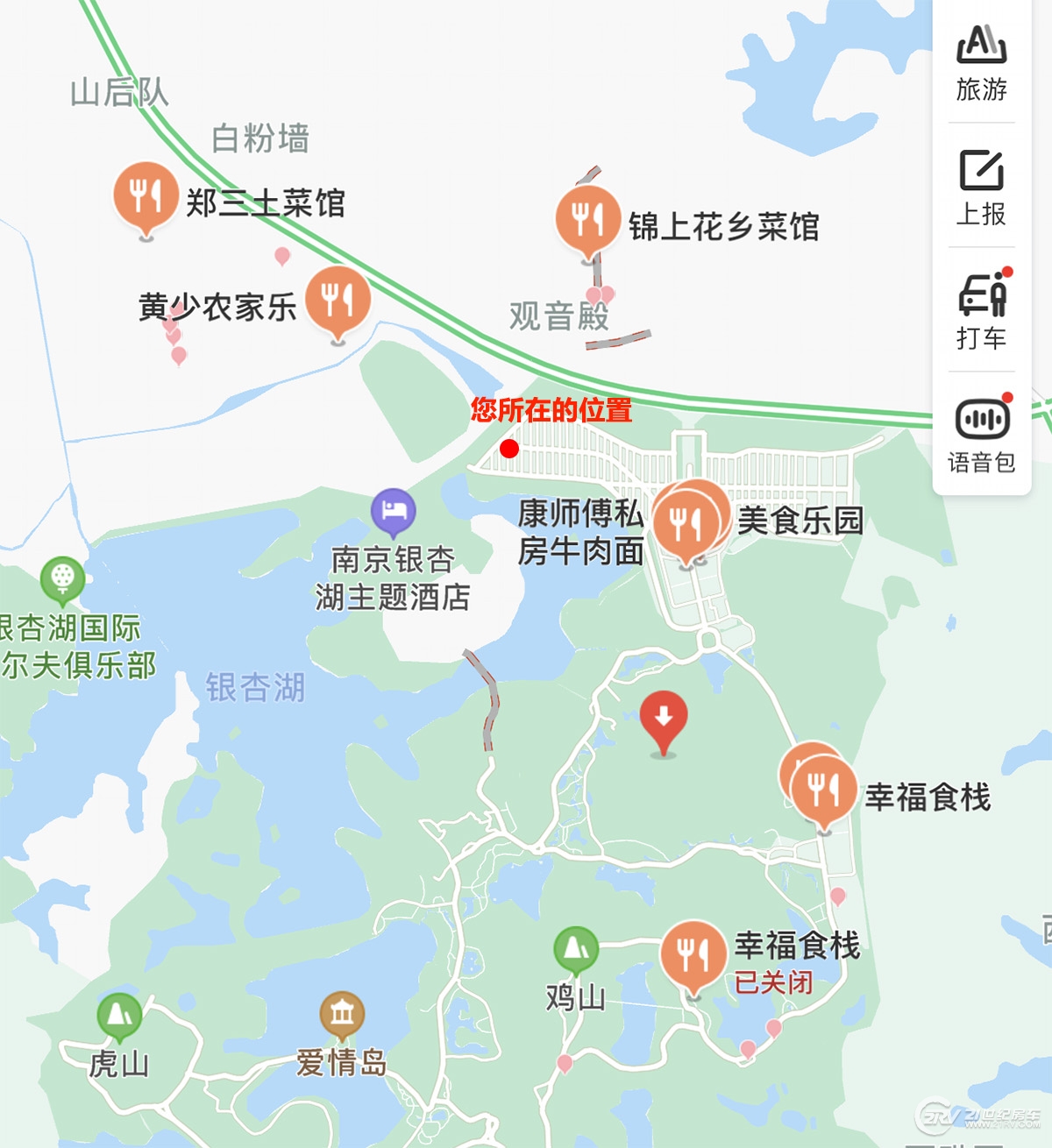Open the 语音包 voice packs
1052x1148 pixels.
pyautogui.click(x=981, y=435)
